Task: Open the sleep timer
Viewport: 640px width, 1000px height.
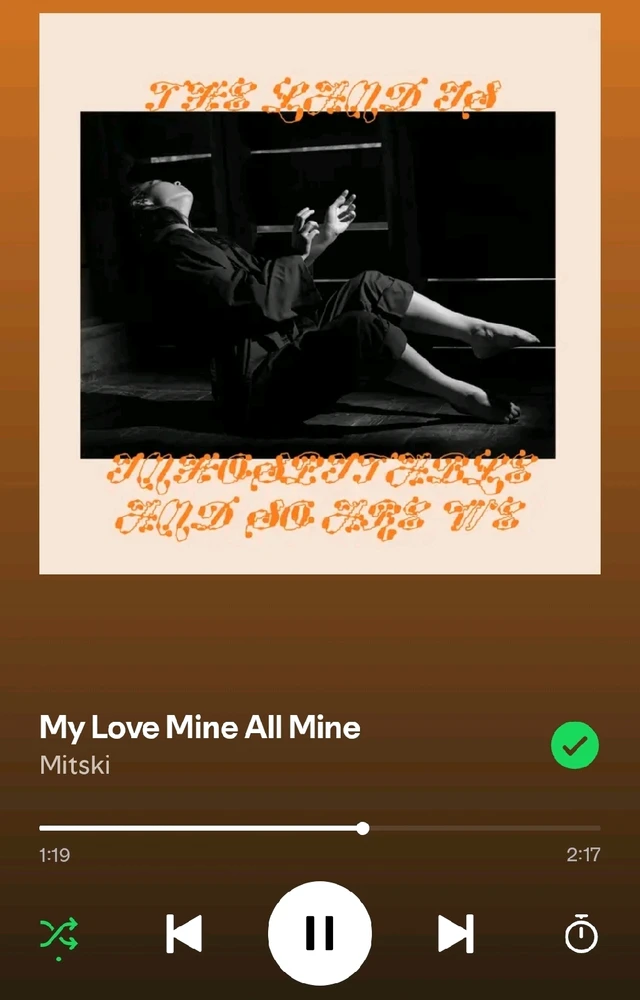Action: [x=581, y=934]
